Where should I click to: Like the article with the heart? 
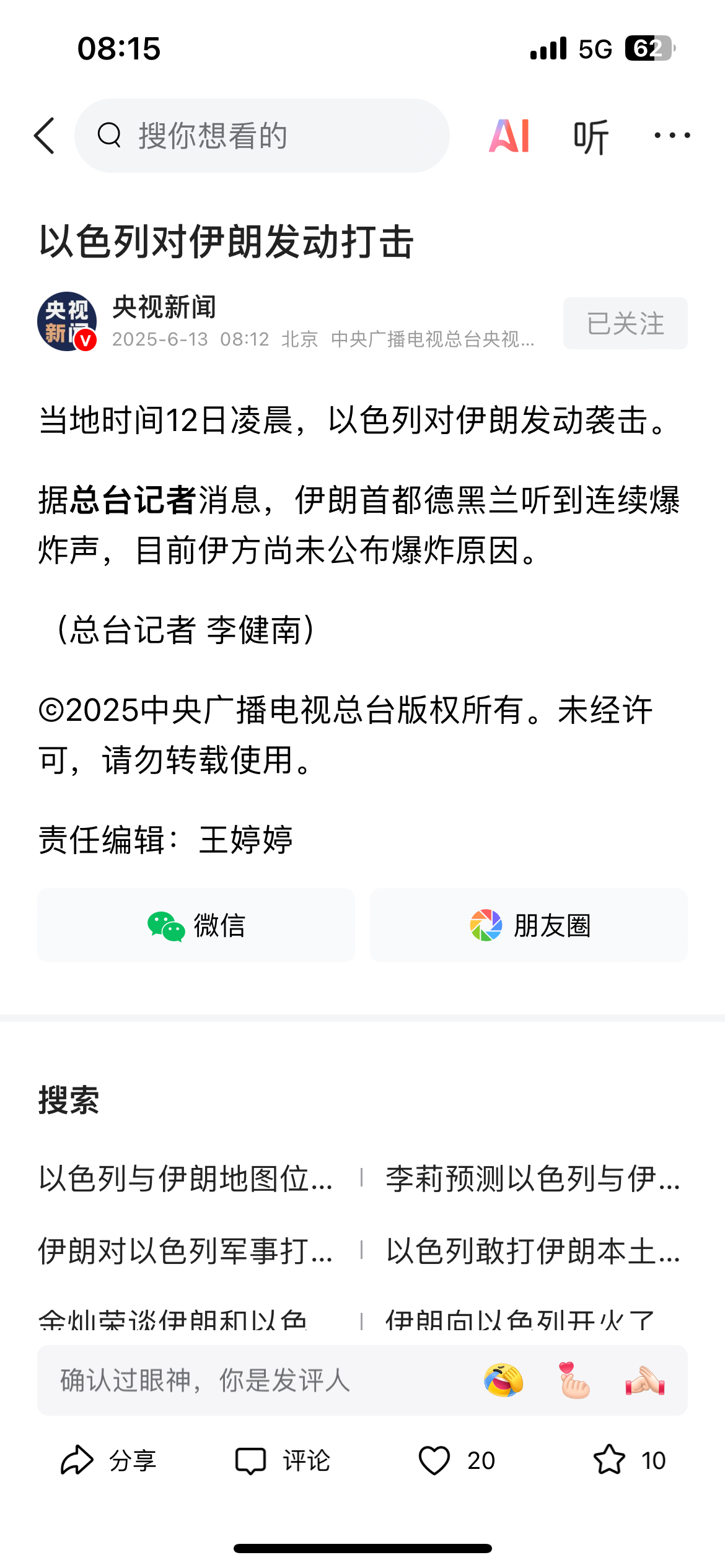click(435, 1460)
